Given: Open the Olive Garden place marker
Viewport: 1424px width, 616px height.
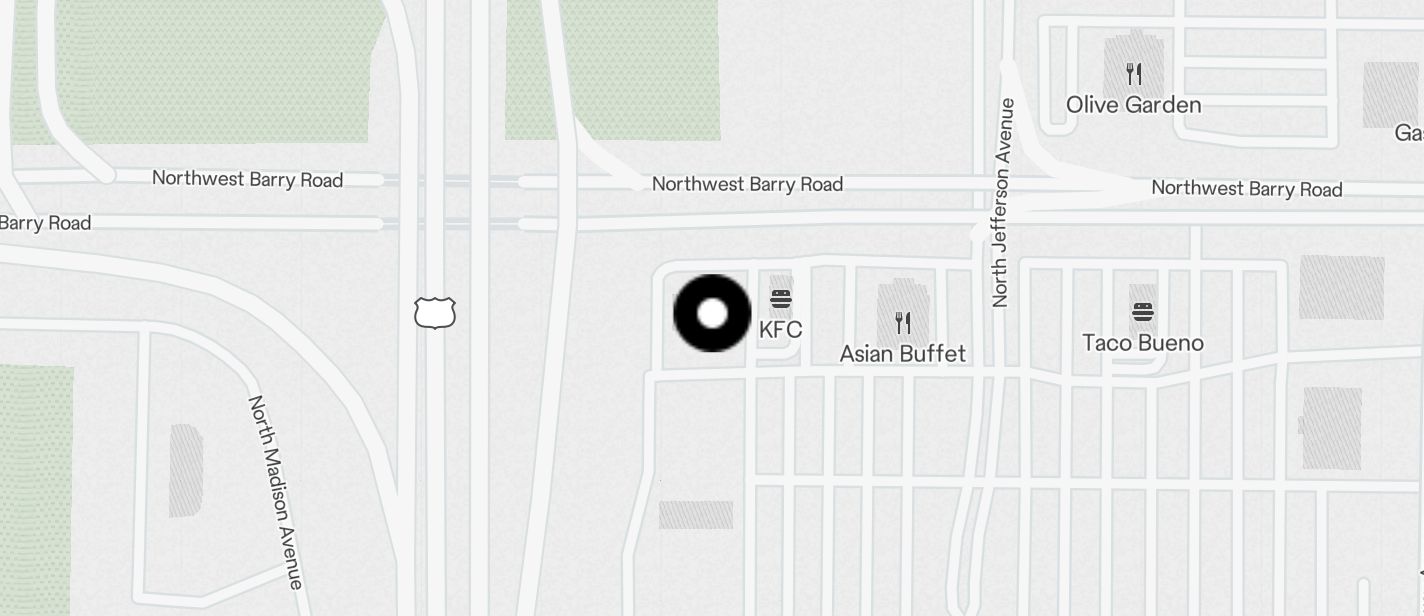Looking at the screenshot, I should coord(1133,74).
